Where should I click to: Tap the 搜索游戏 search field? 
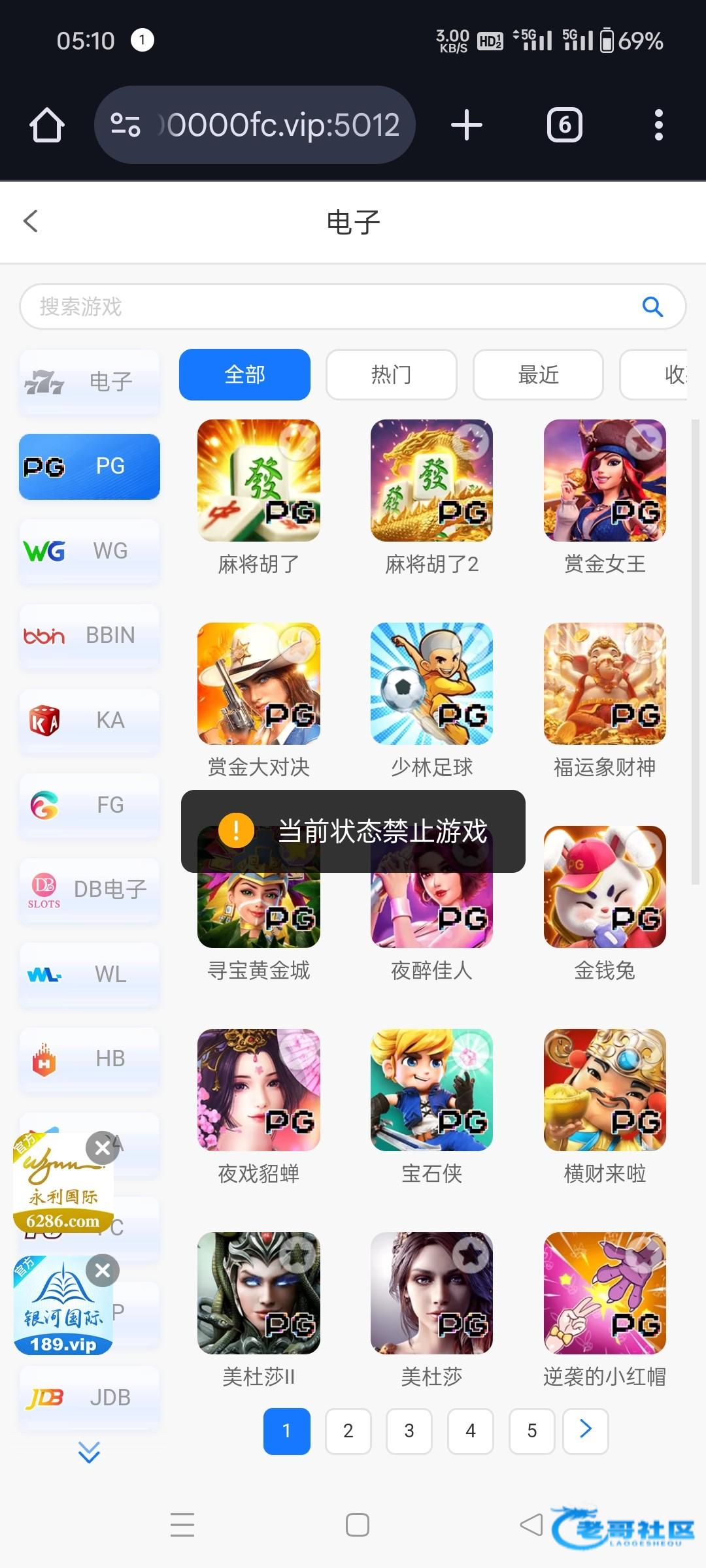(327, 306)
